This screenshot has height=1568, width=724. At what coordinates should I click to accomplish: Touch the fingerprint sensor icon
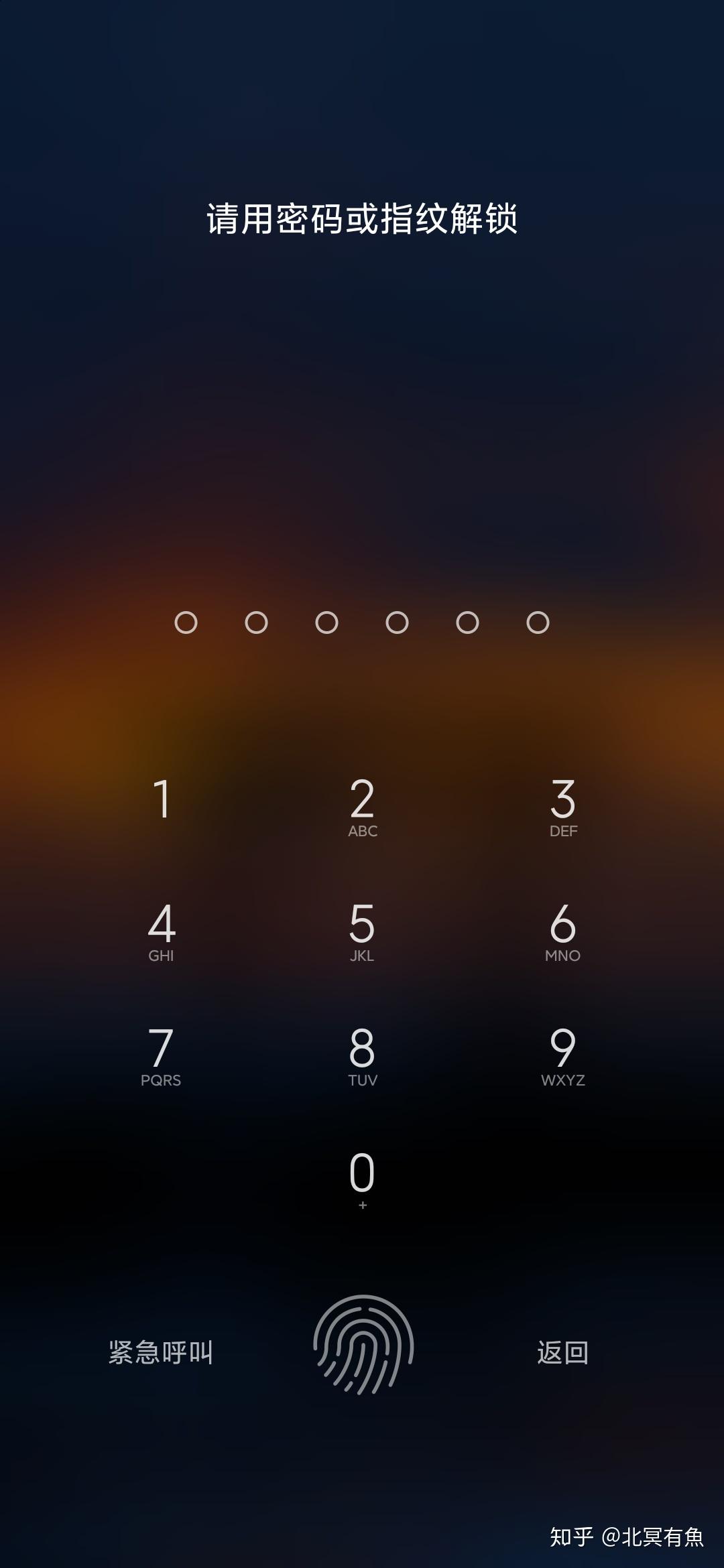(x=363, y=1344)
